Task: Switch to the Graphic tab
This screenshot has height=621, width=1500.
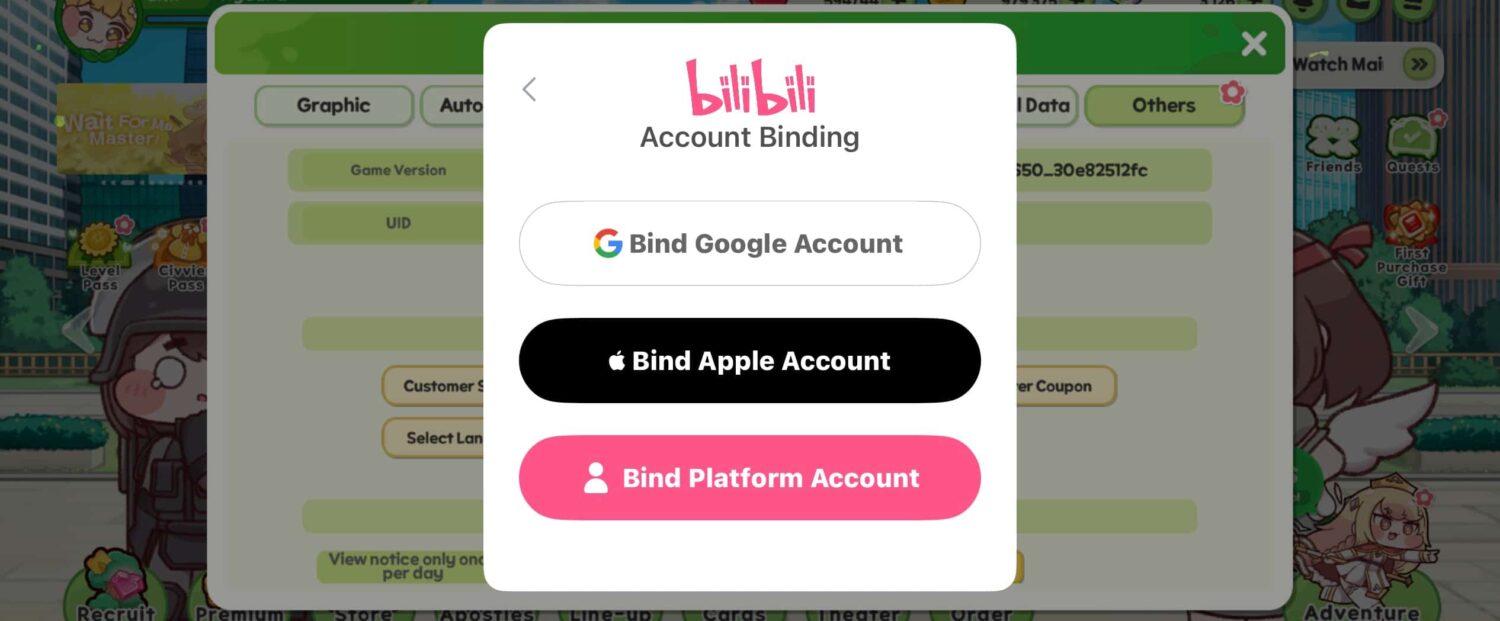Action: tap(333, 106)
